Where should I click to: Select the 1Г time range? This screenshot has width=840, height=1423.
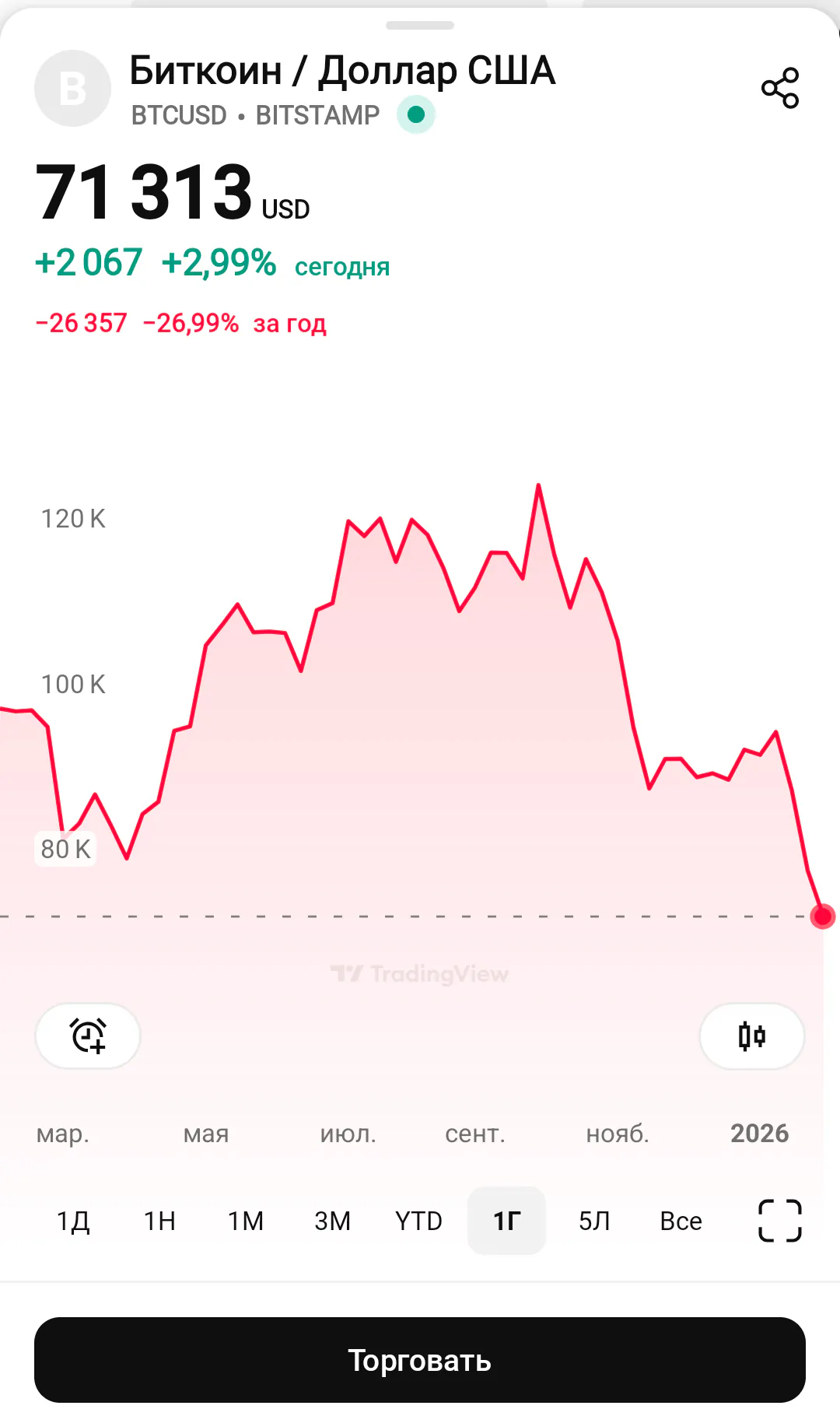(506, 1221)
